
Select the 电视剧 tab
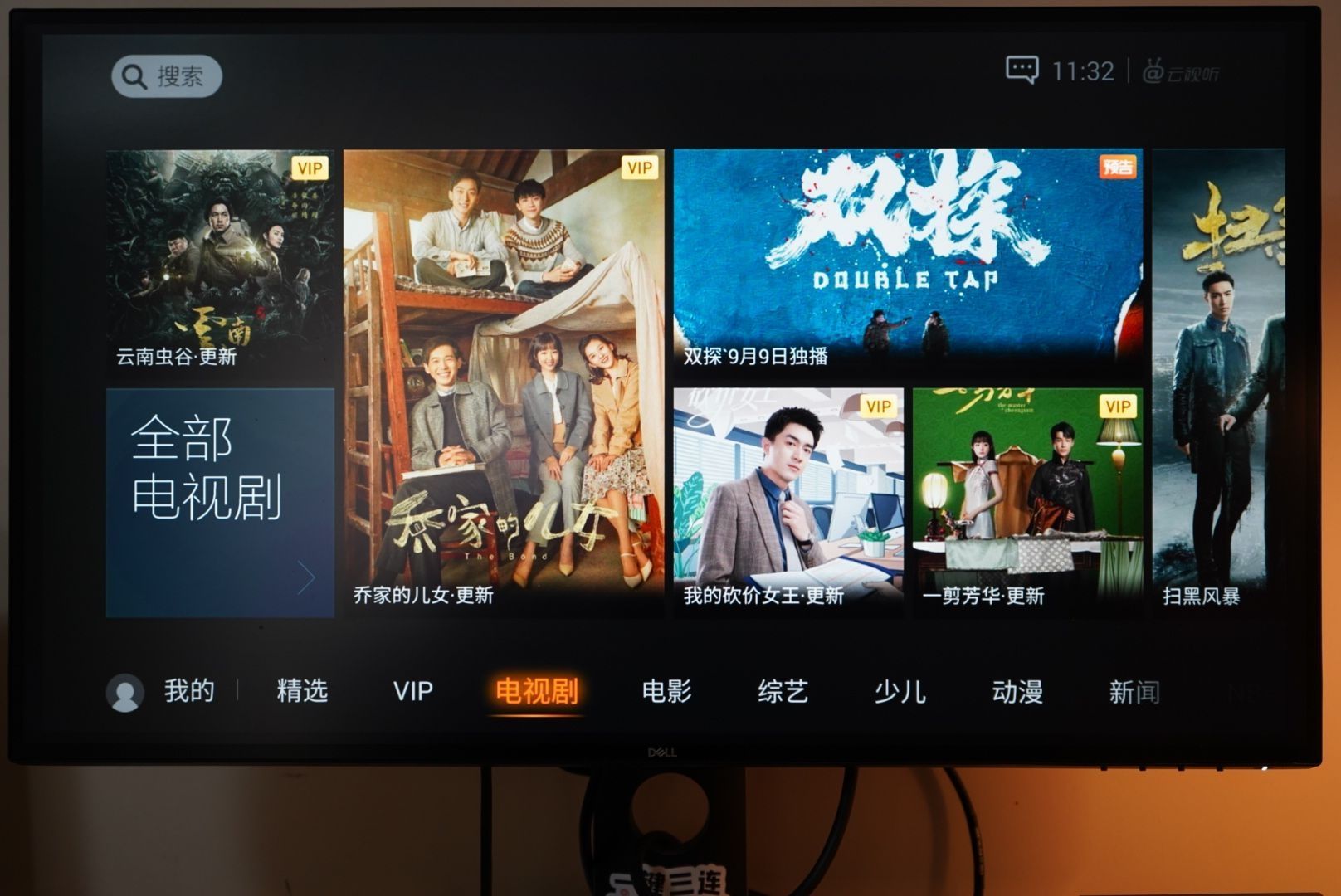536,691
